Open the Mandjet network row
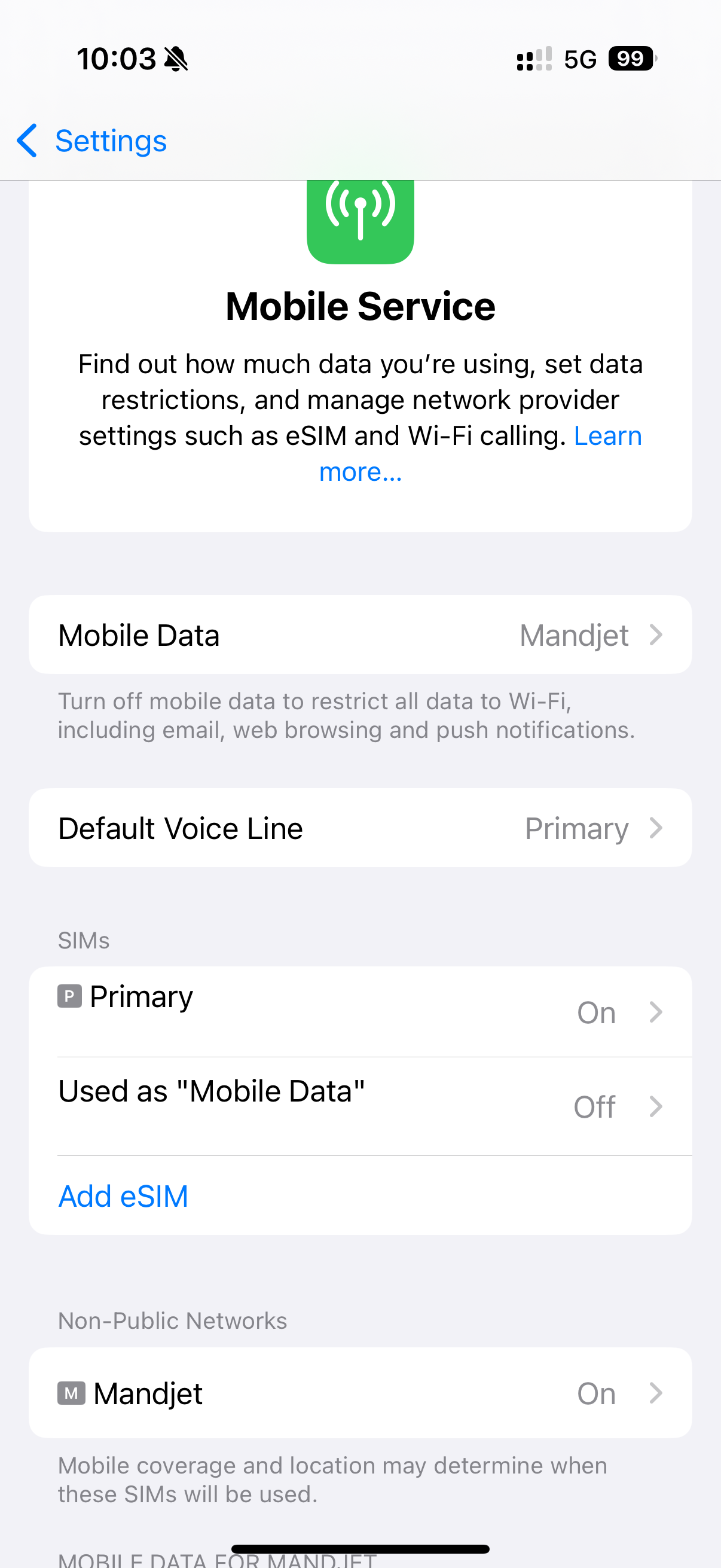The image size is (721, 1568). (x=360, y=1393)
